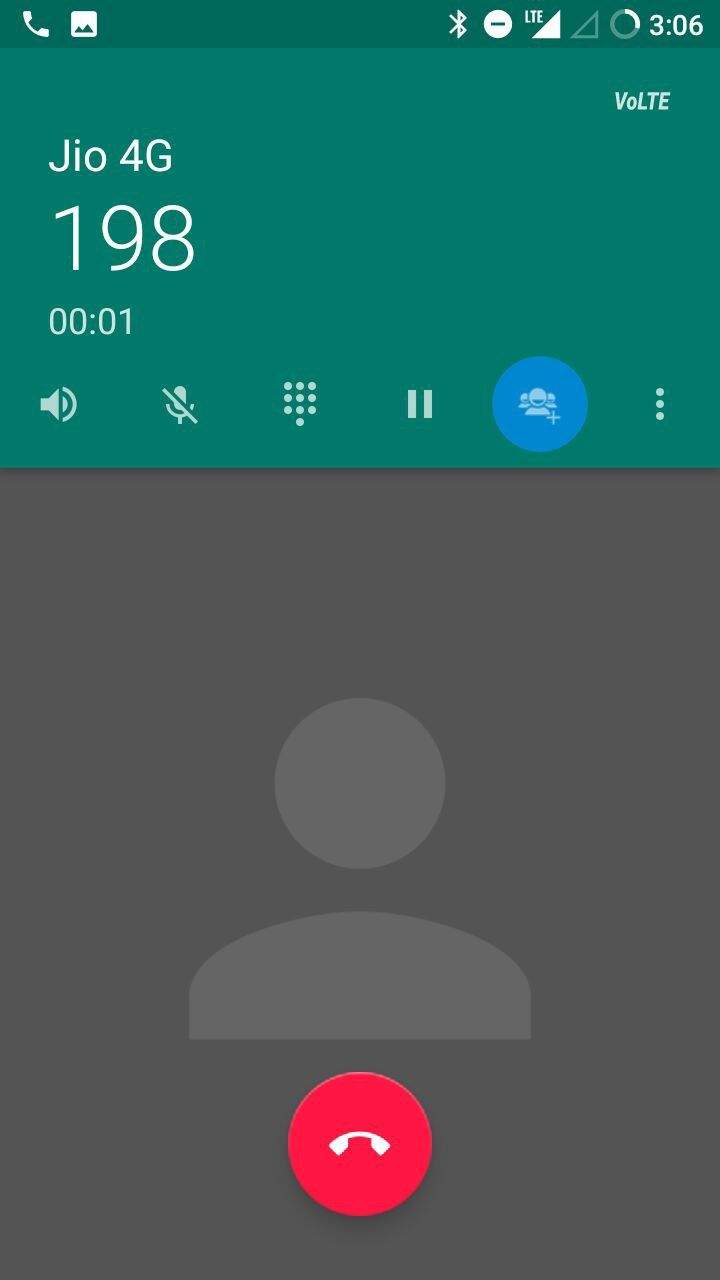The height and width of the screenshot is (1280, 720).
Task: End the call with 198
Action: pos(360,1144)
